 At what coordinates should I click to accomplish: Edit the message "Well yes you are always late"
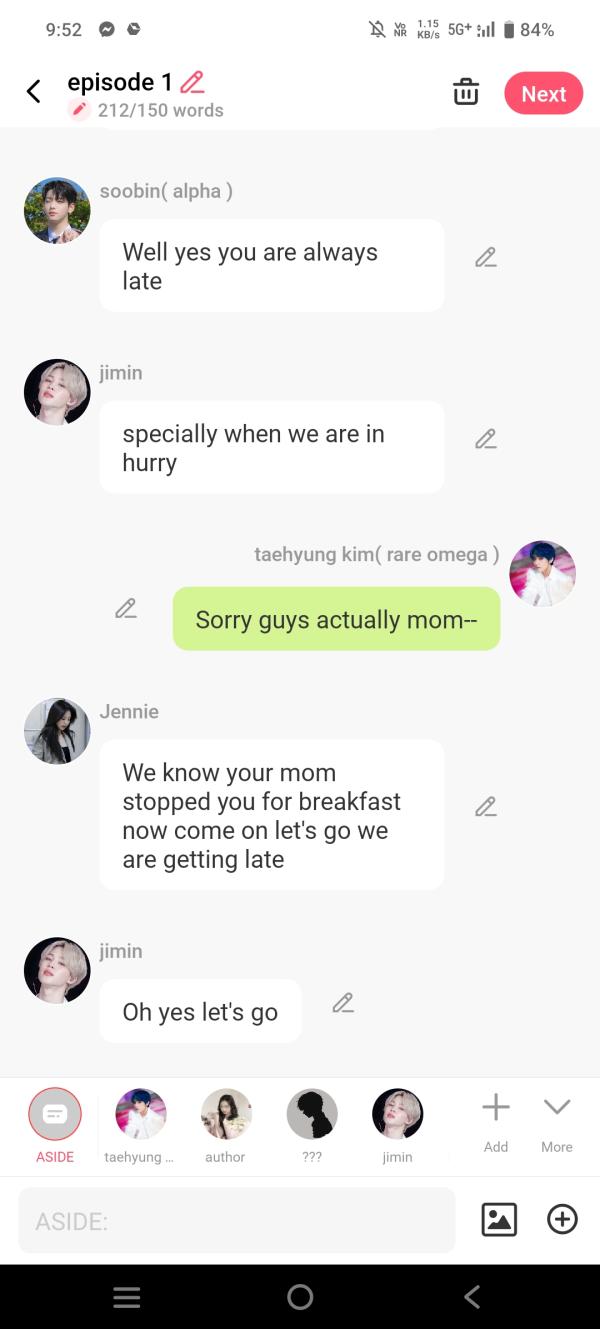(x=486, y=258)
